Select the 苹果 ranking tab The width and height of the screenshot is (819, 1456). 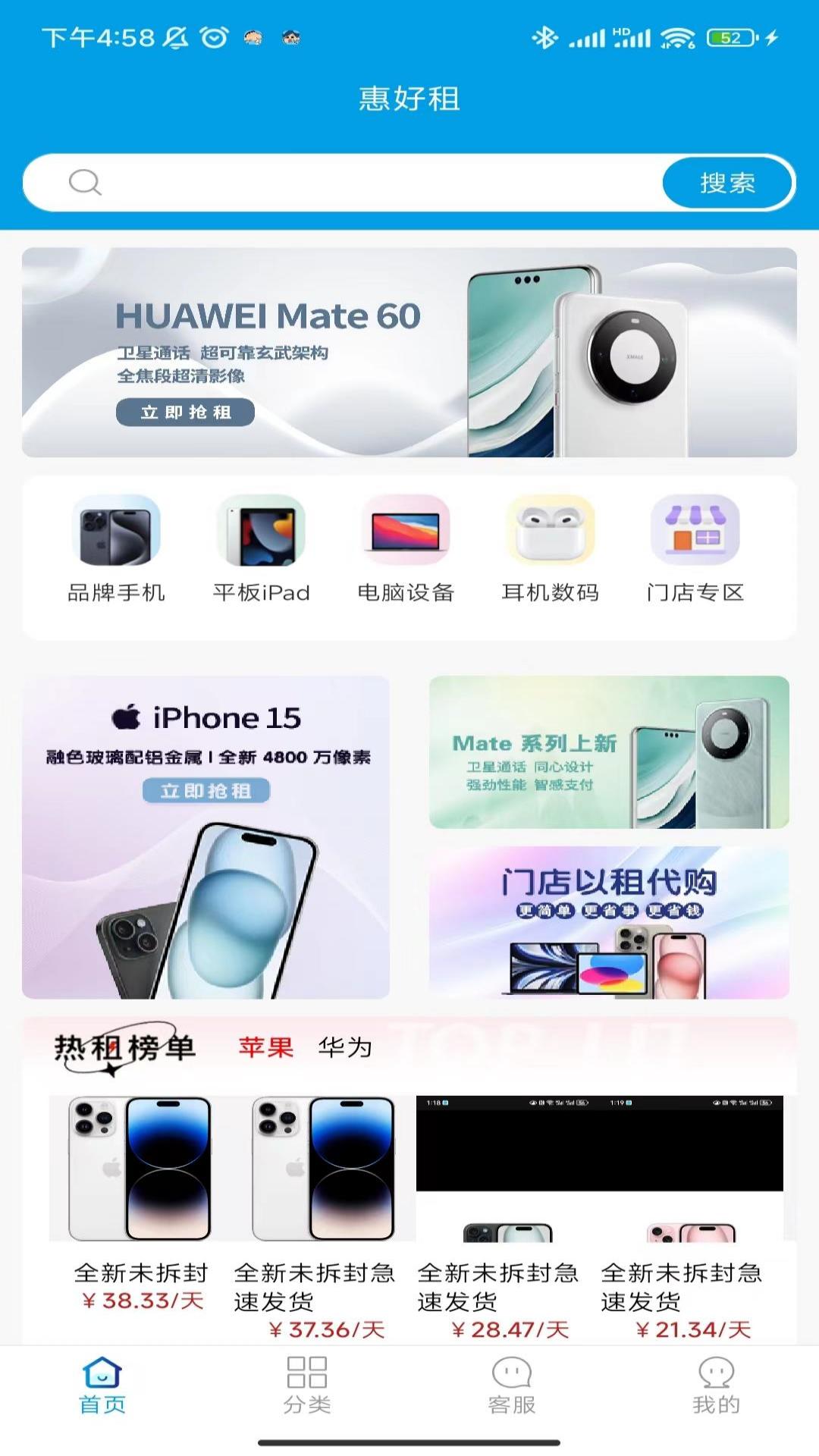tap(266, 1047)
